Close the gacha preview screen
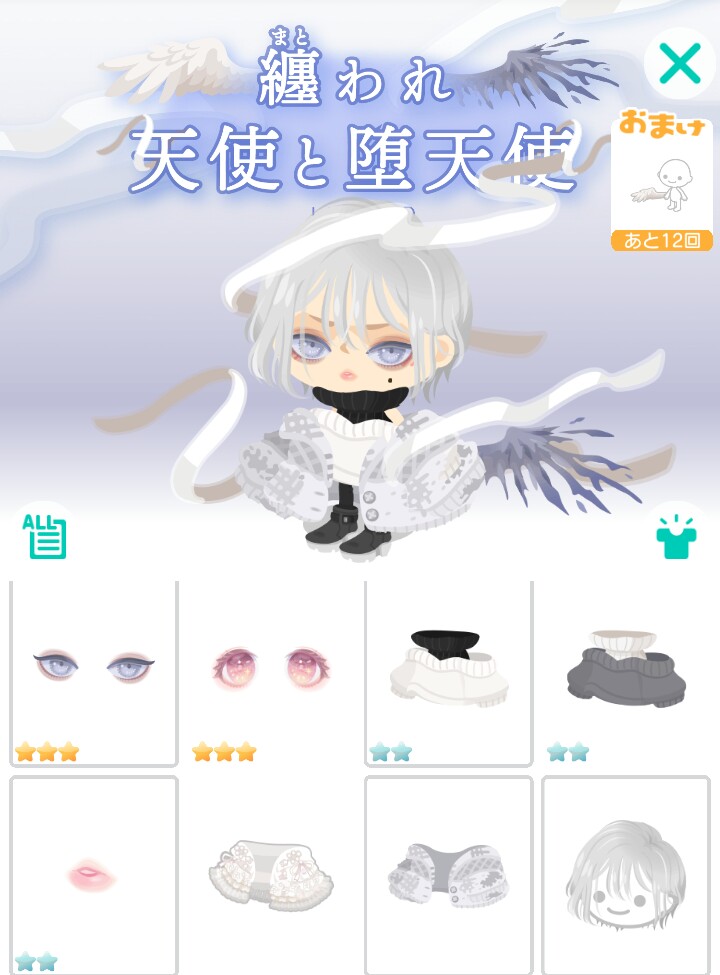Image resolution: width=720 pixels, height=975 pixels. (680, 64)
